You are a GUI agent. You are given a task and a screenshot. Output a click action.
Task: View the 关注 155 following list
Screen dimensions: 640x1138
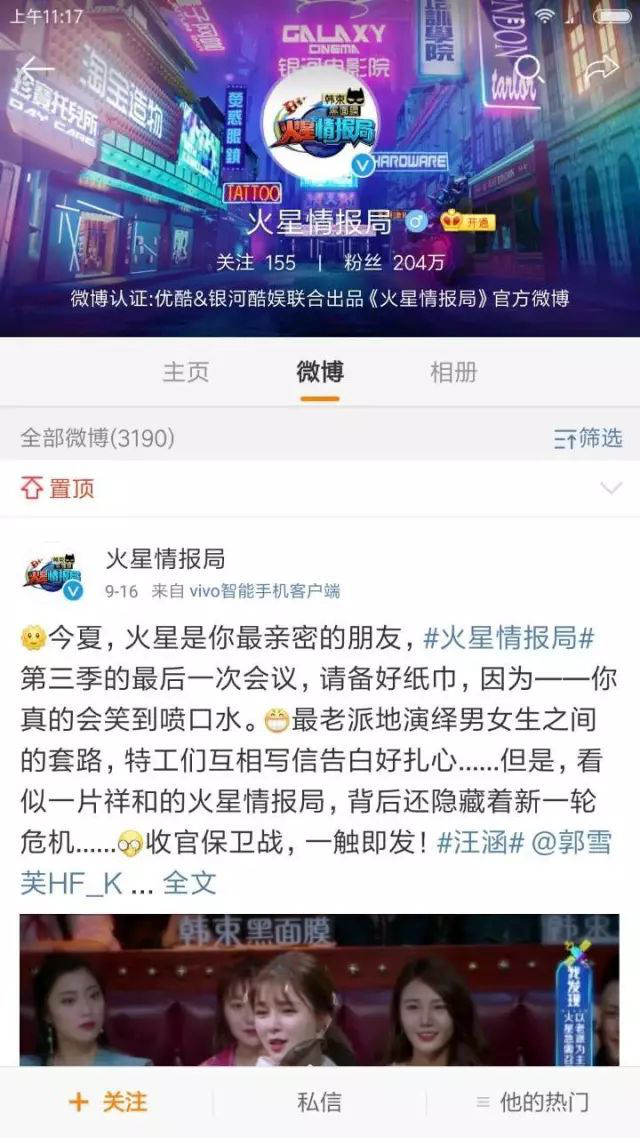256,262
